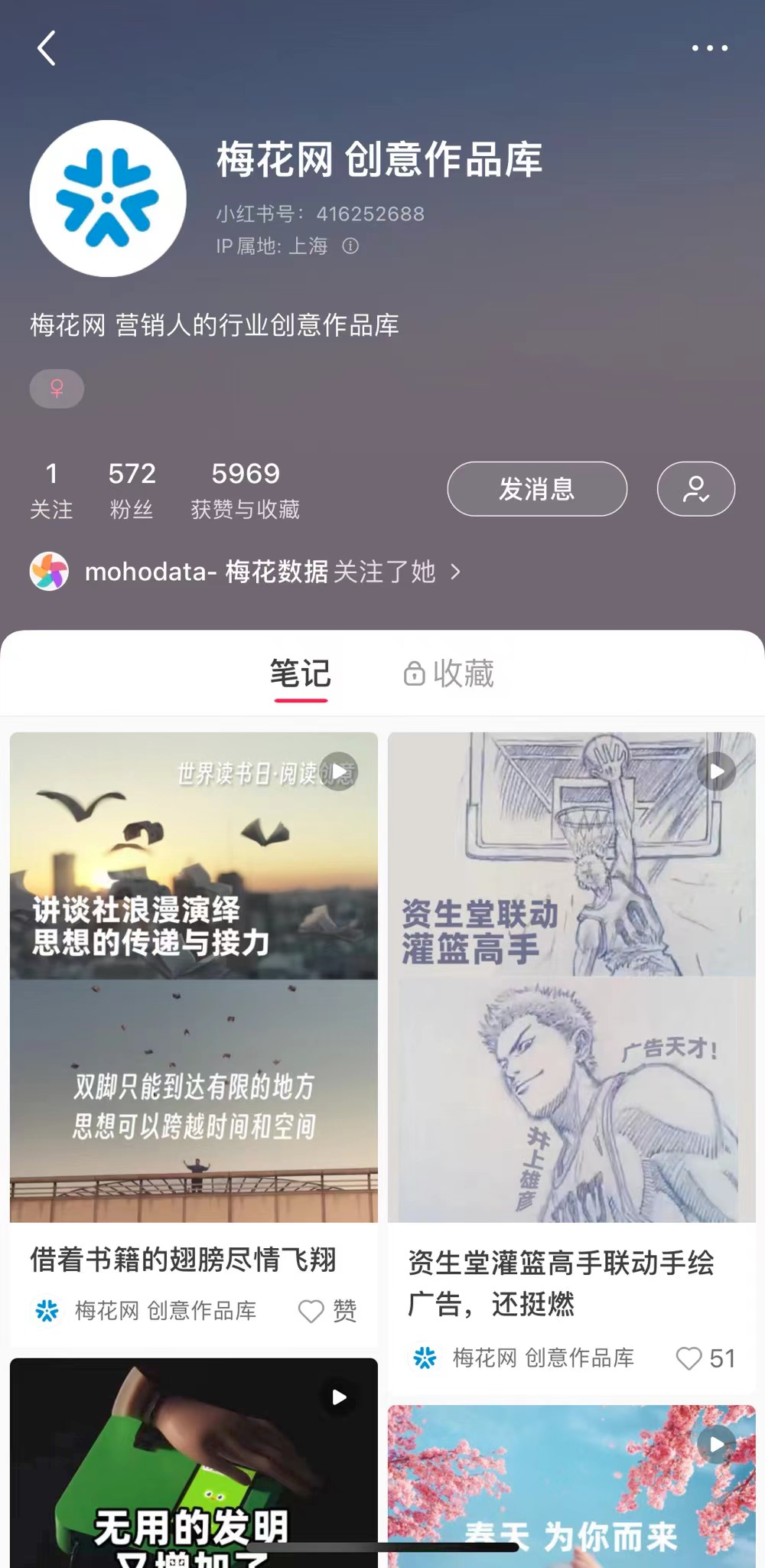
Task: Play the 资生堂联动灌篮高手 video
Action: 716,772
